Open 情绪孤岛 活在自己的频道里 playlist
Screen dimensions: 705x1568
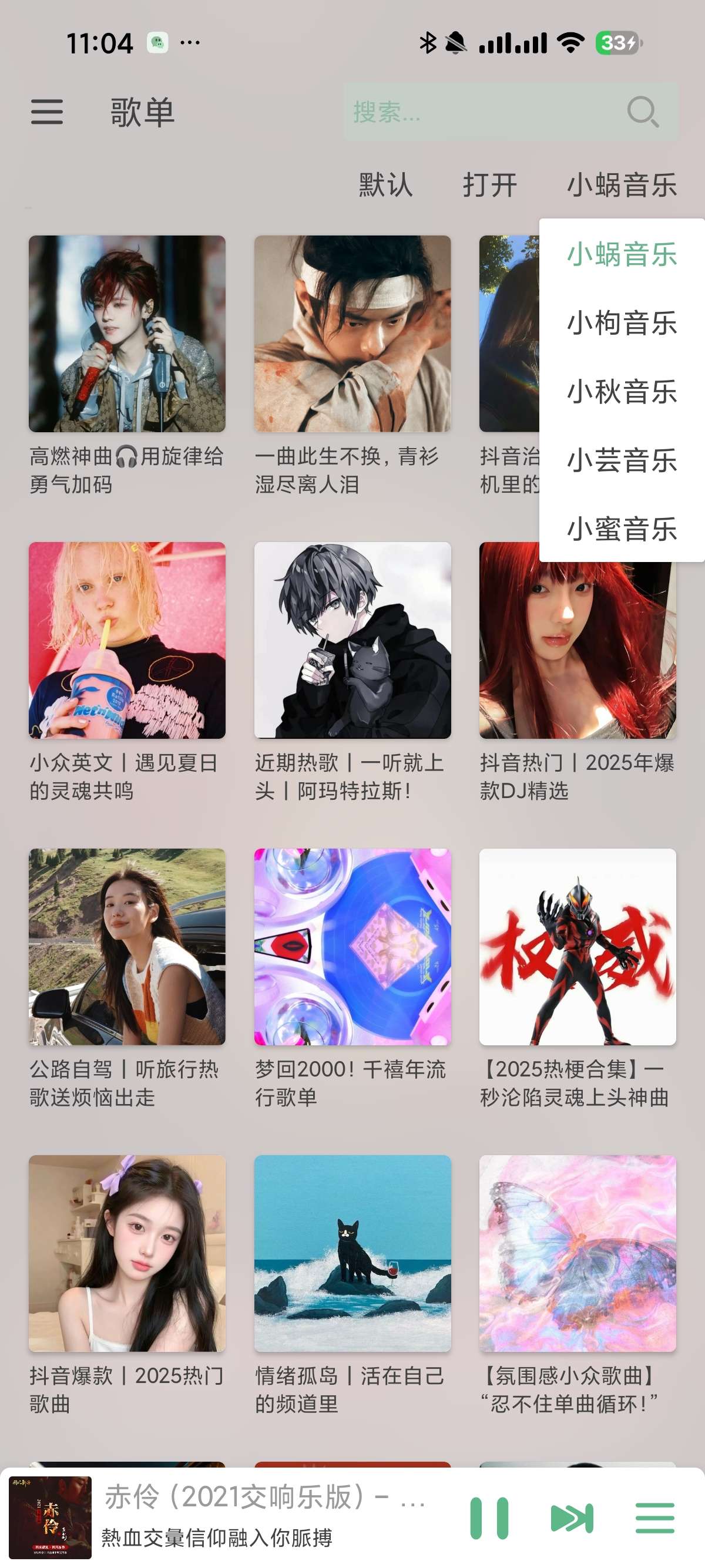[x=352, y=1253]
